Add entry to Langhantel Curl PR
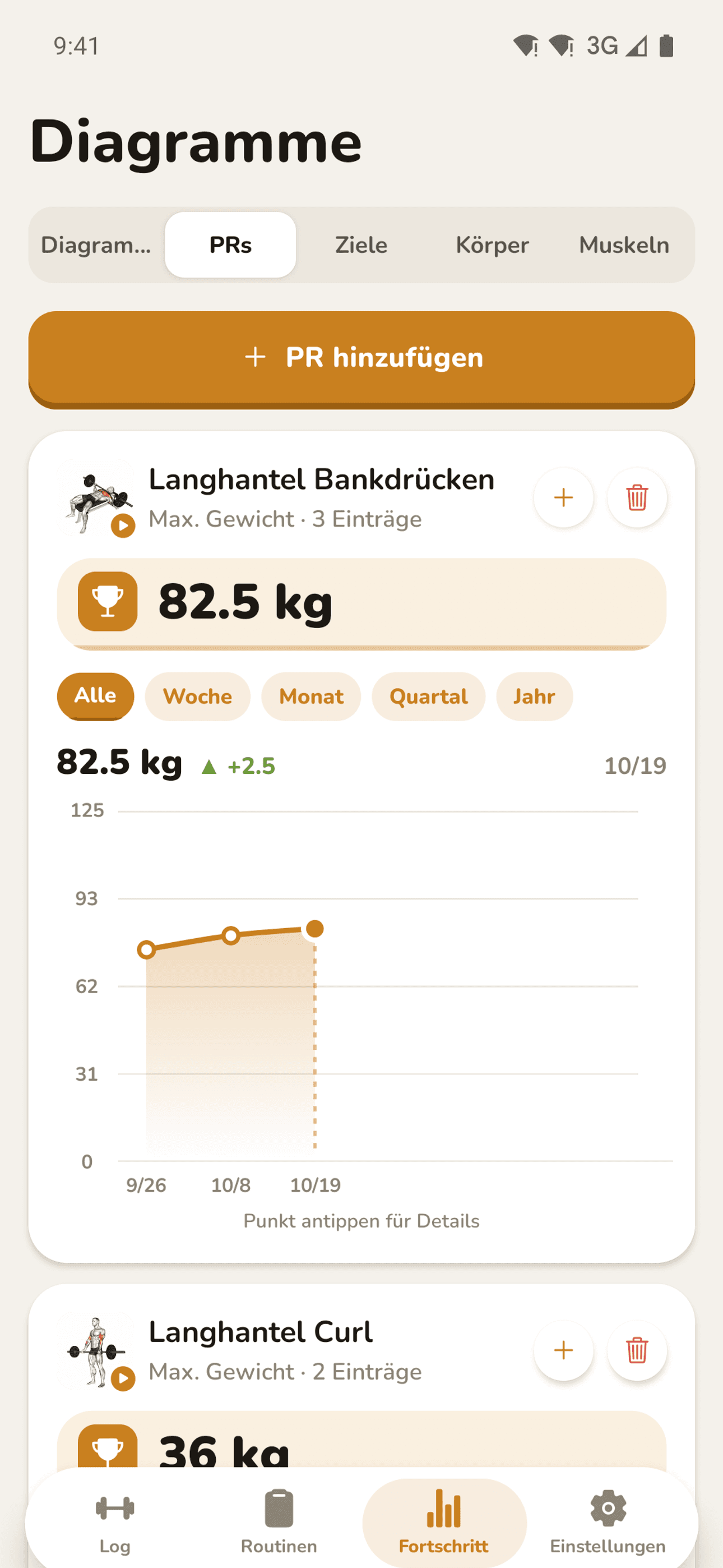 coord(564,1350)
